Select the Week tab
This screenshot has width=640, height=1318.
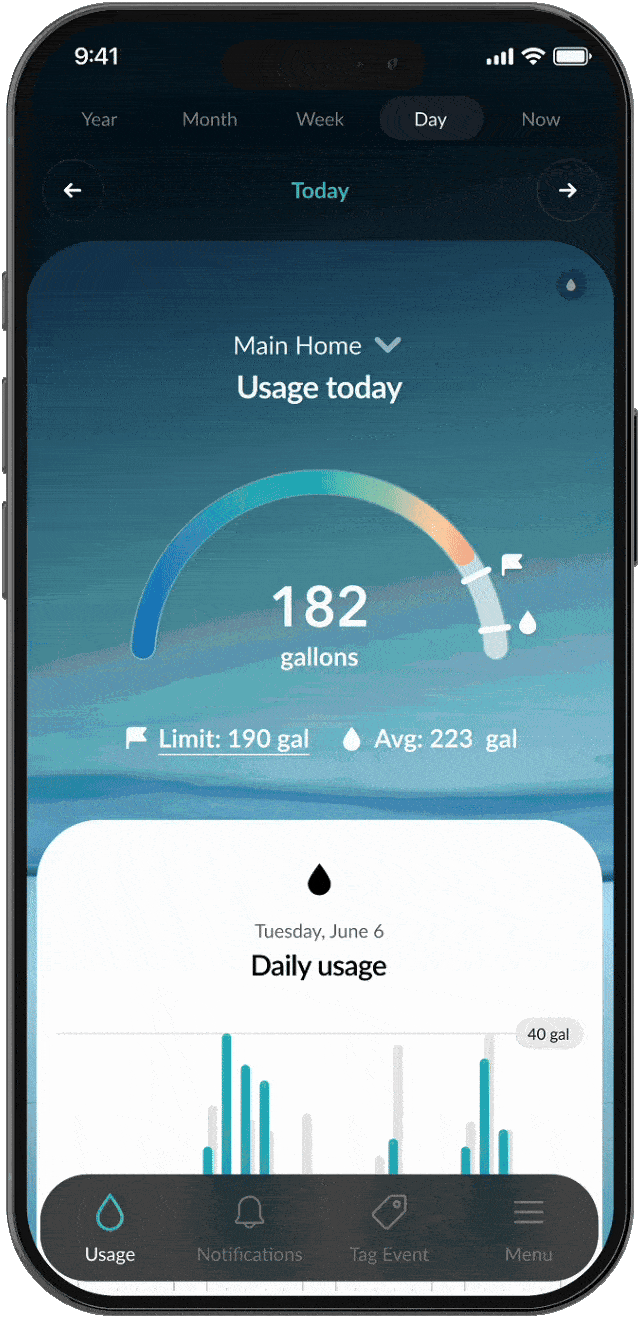pos(320,119)
